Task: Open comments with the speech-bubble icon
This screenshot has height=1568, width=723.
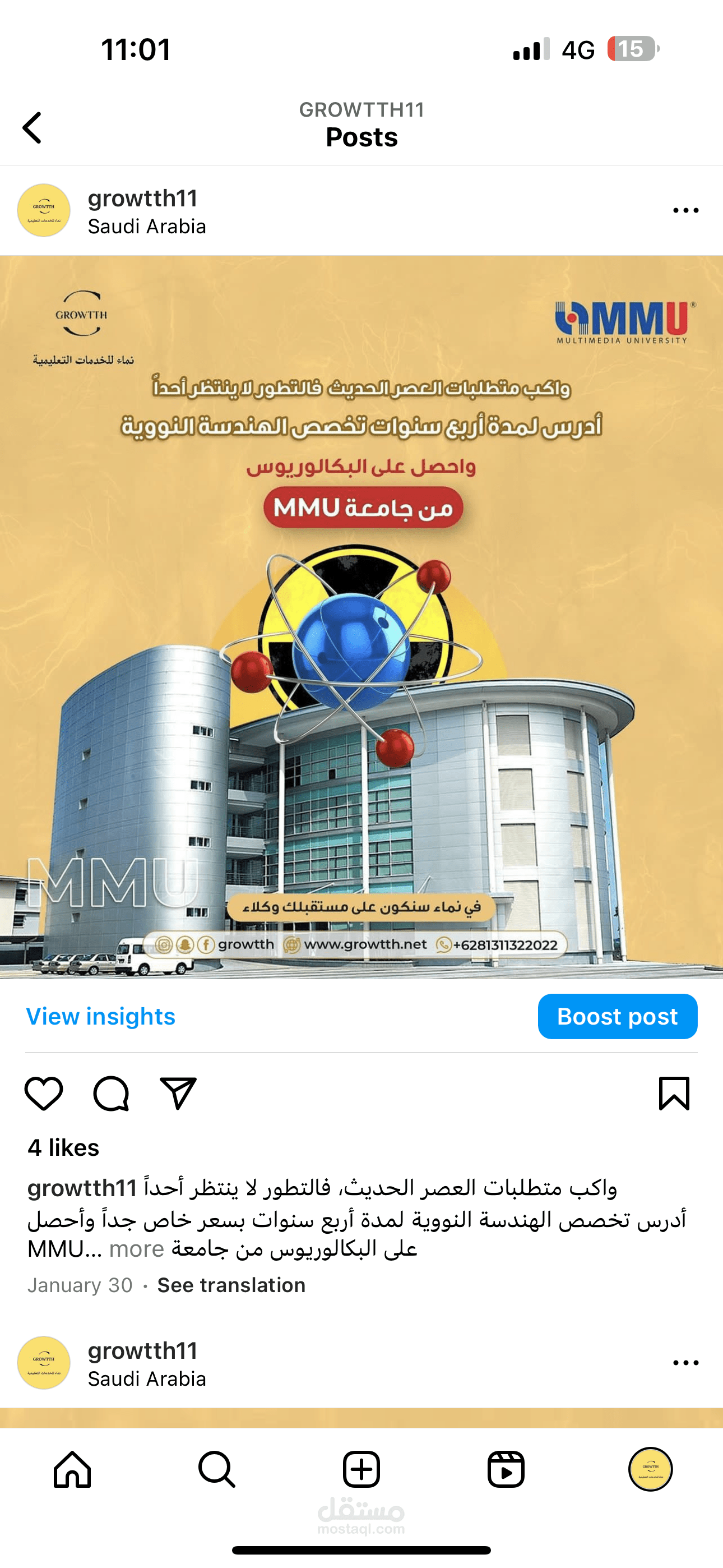Action: click(x=111, y=1093)
